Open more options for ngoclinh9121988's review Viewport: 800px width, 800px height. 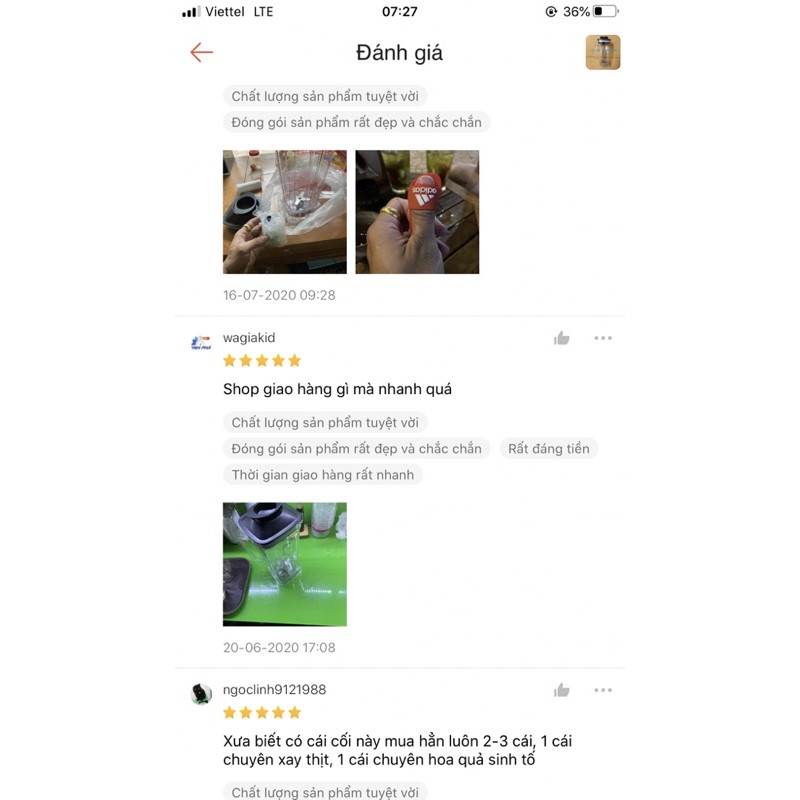pyautogui.click(x=603, y=690)
